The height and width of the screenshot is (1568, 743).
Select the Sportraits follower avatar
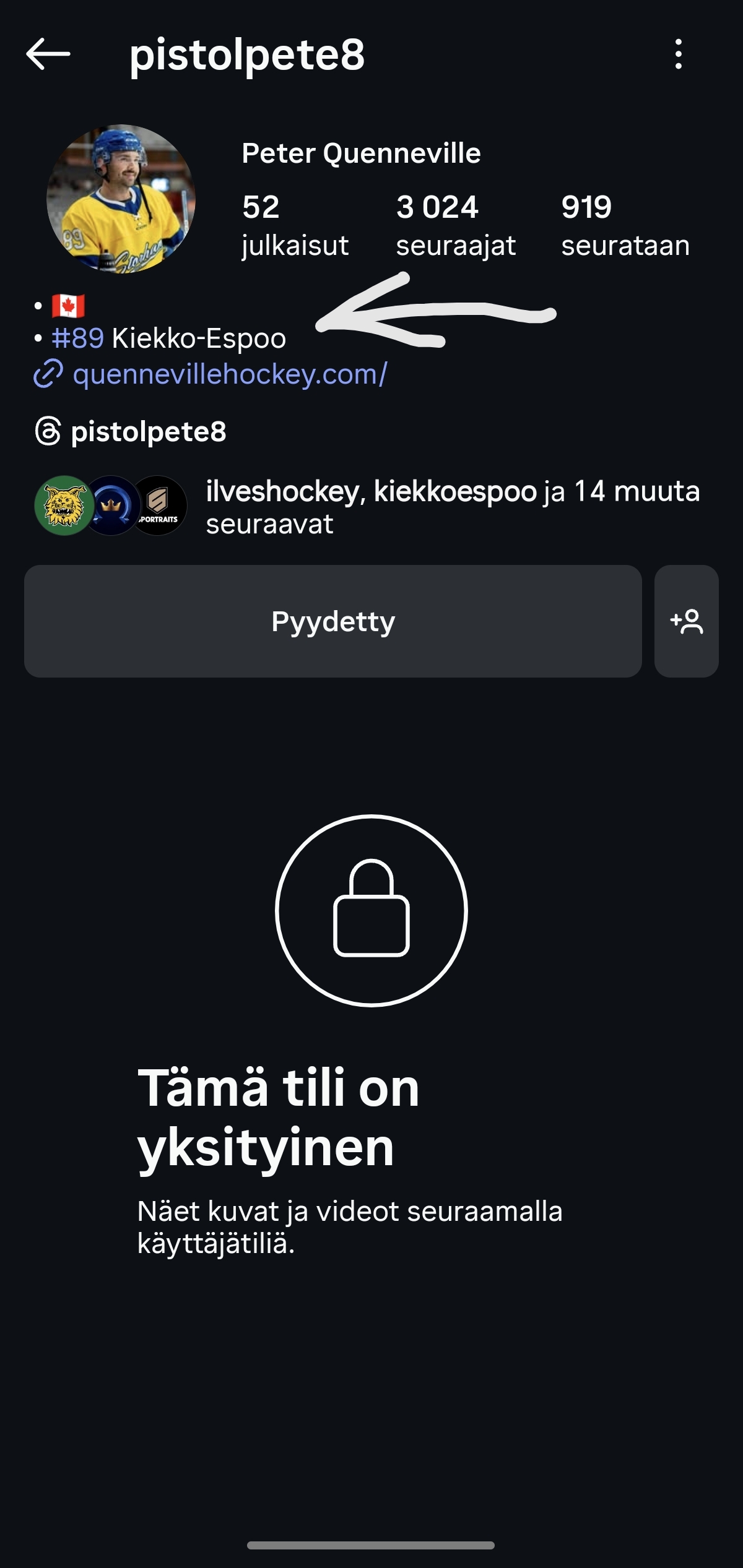[x=162, y=506]
